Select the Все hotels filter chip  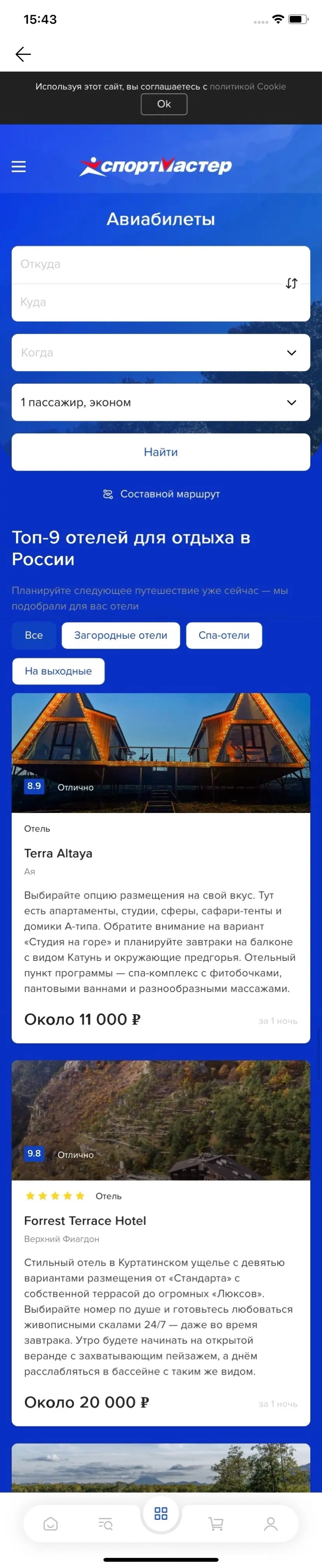33,636
